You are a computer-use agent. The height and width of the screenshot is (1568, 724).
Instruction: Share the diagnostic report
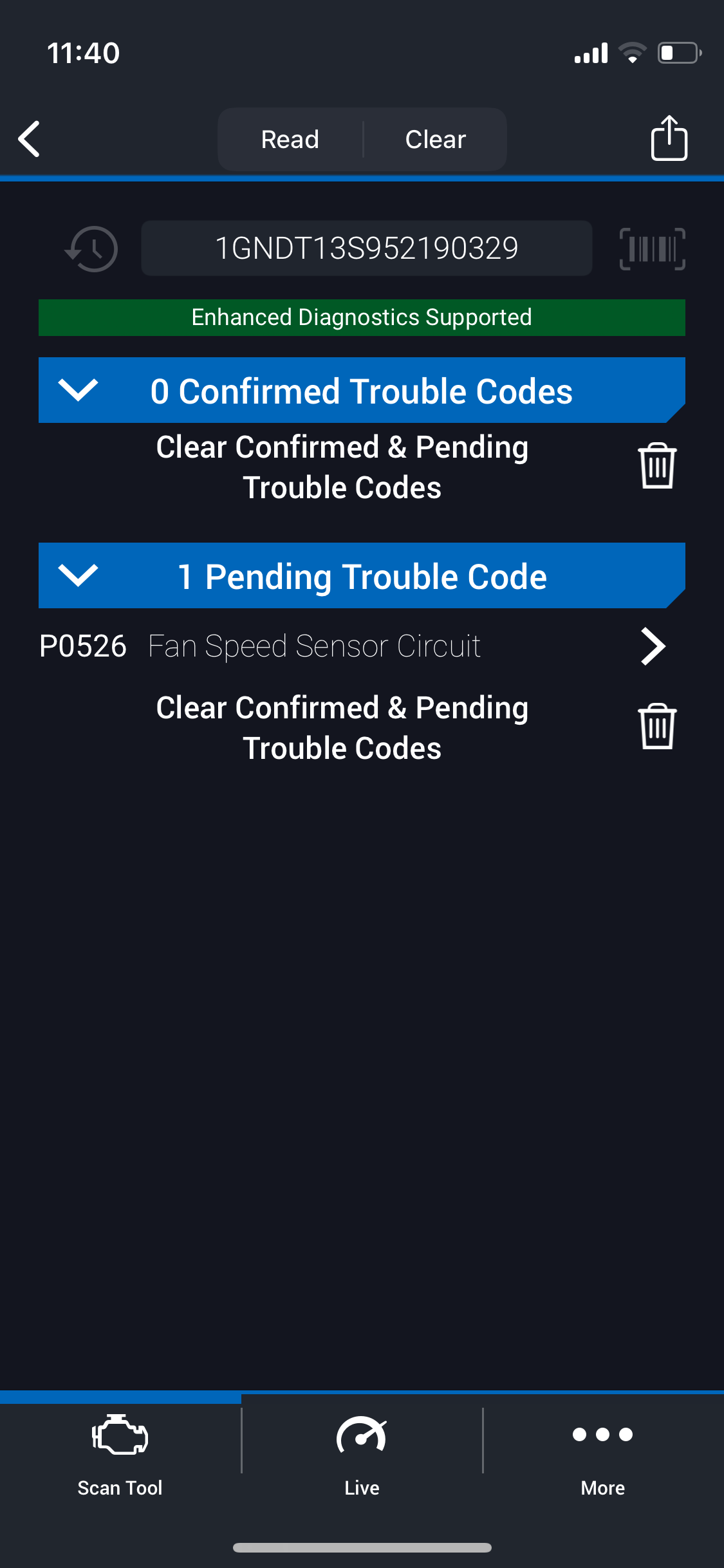[669, 138]
